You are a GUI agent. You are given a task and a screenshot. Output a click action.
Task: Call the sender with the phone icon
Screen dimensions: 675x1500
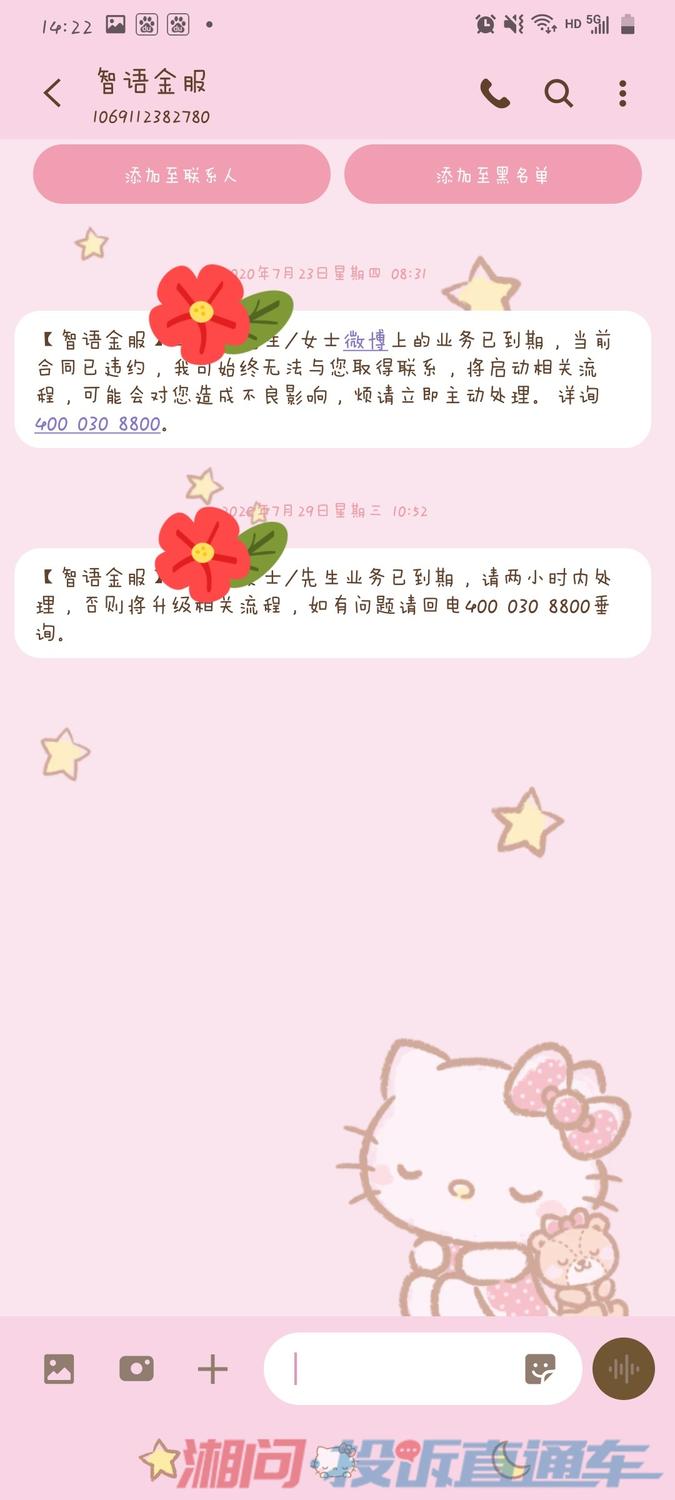tap(495, 94)
